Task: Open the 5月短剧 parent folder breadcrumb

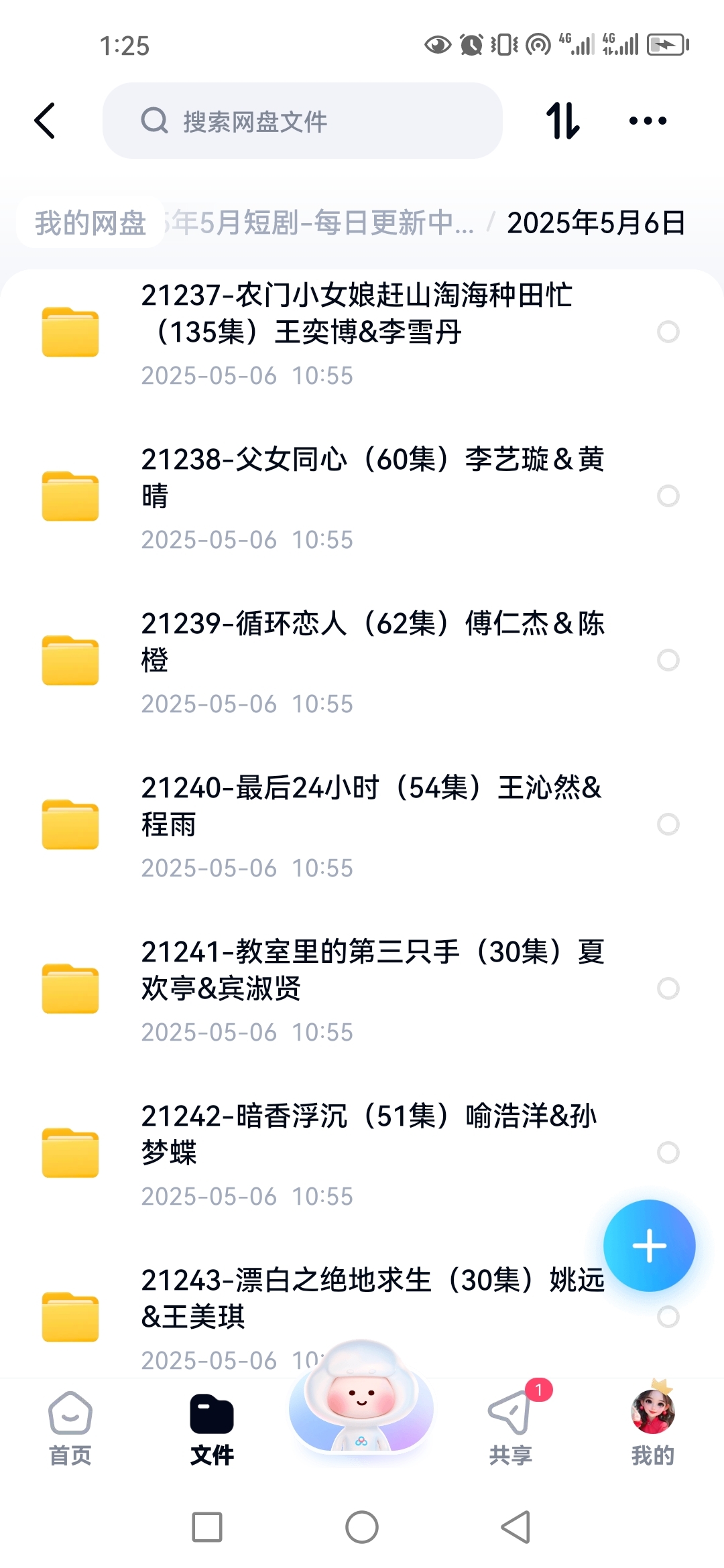Action: tap(322, 222)
